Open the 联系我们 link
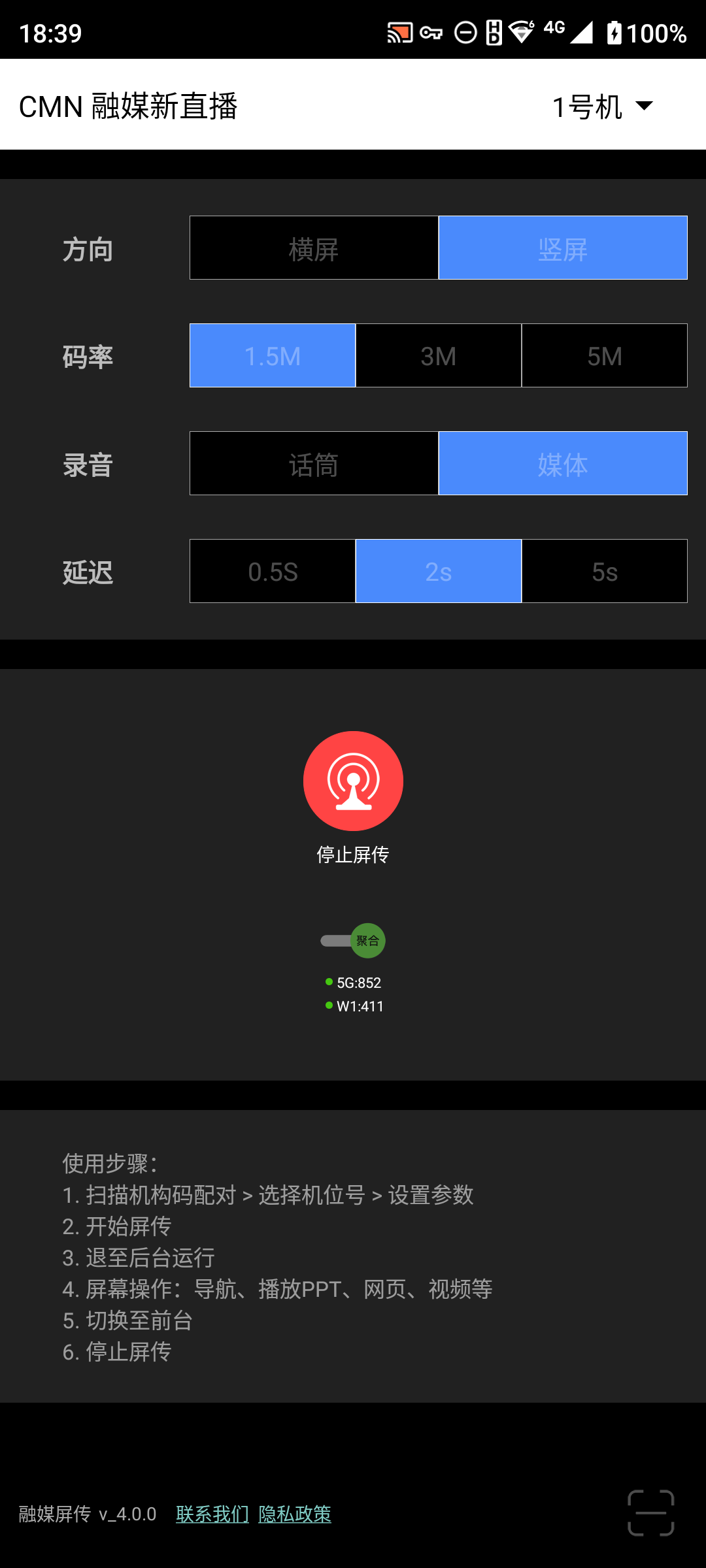The width and height of the screenshot is (706, 1568). [212, 1514]
